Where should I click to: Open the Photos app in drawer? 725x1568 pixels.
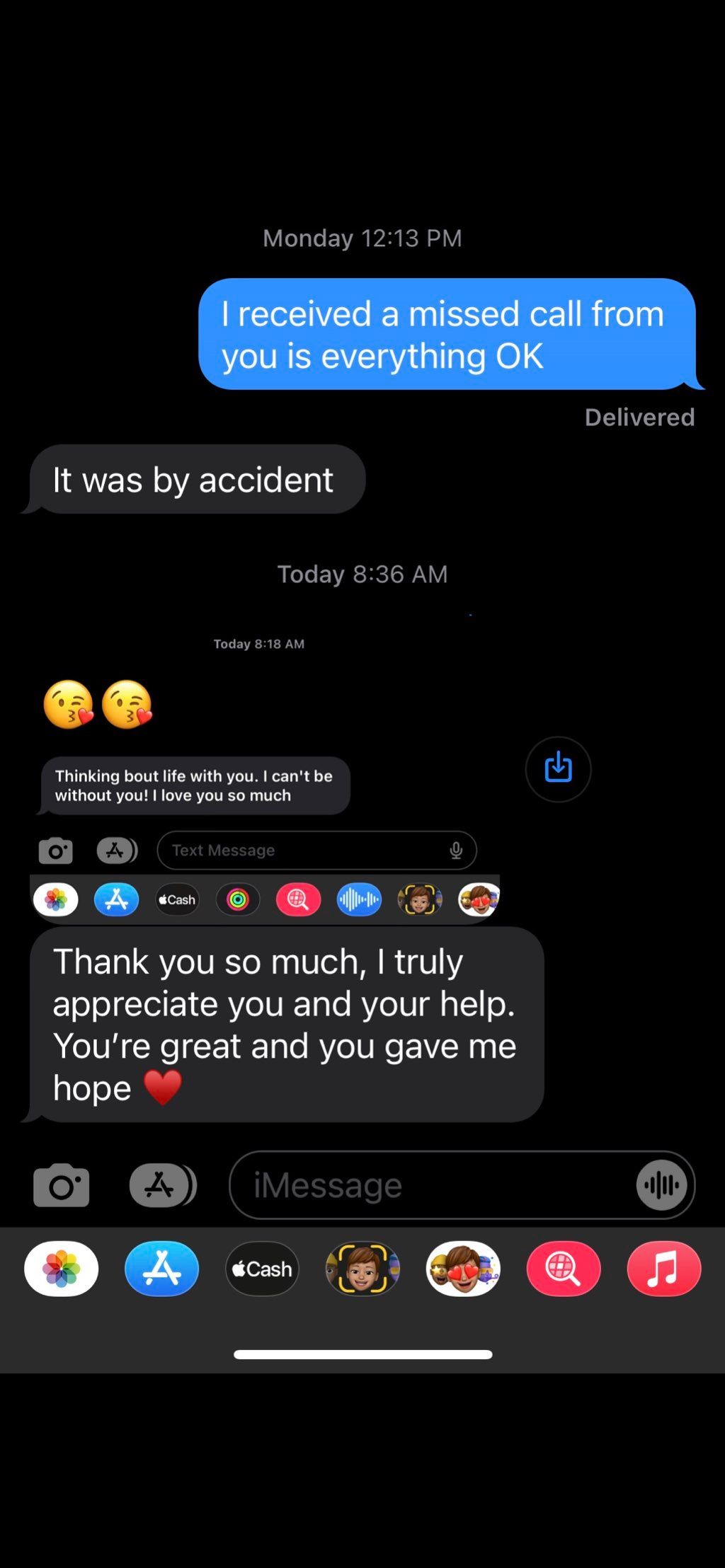(62, 1269)
